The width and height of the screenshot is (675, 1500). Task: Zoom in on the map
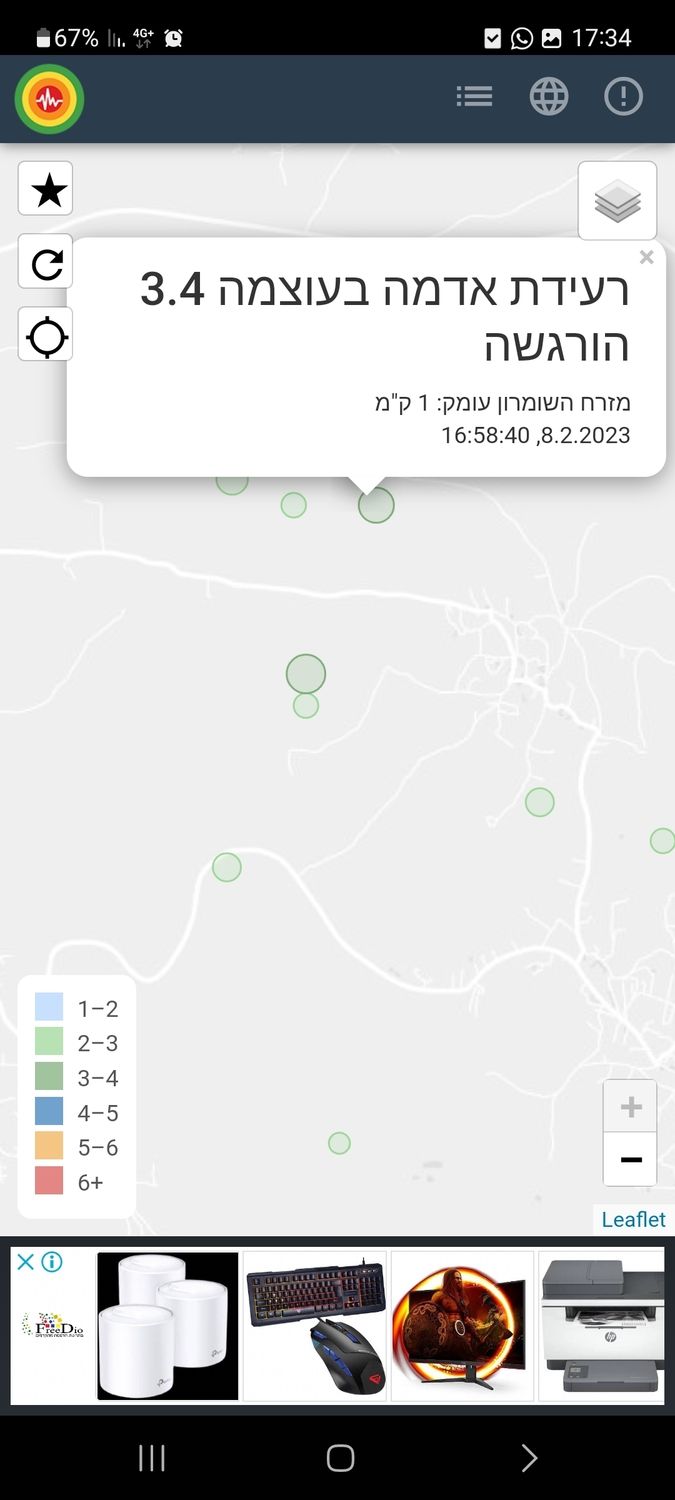tap(630, 1107)
